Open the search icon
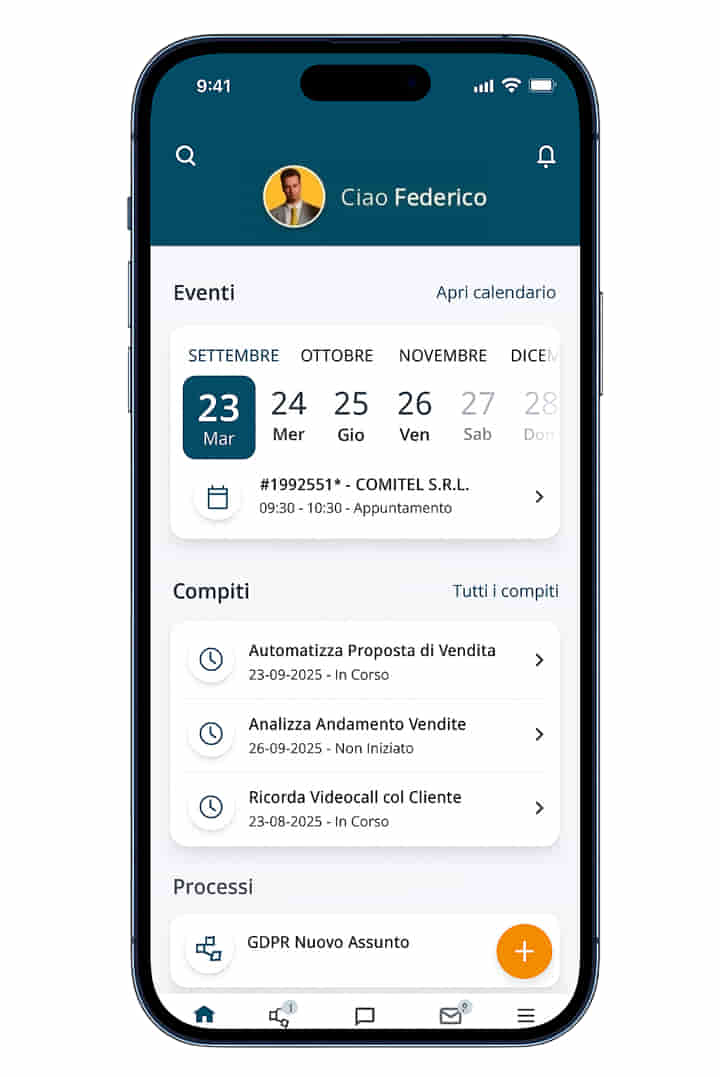Viewport: 720px width, 1077px height. pyautogui.click(x=186, y=156)
